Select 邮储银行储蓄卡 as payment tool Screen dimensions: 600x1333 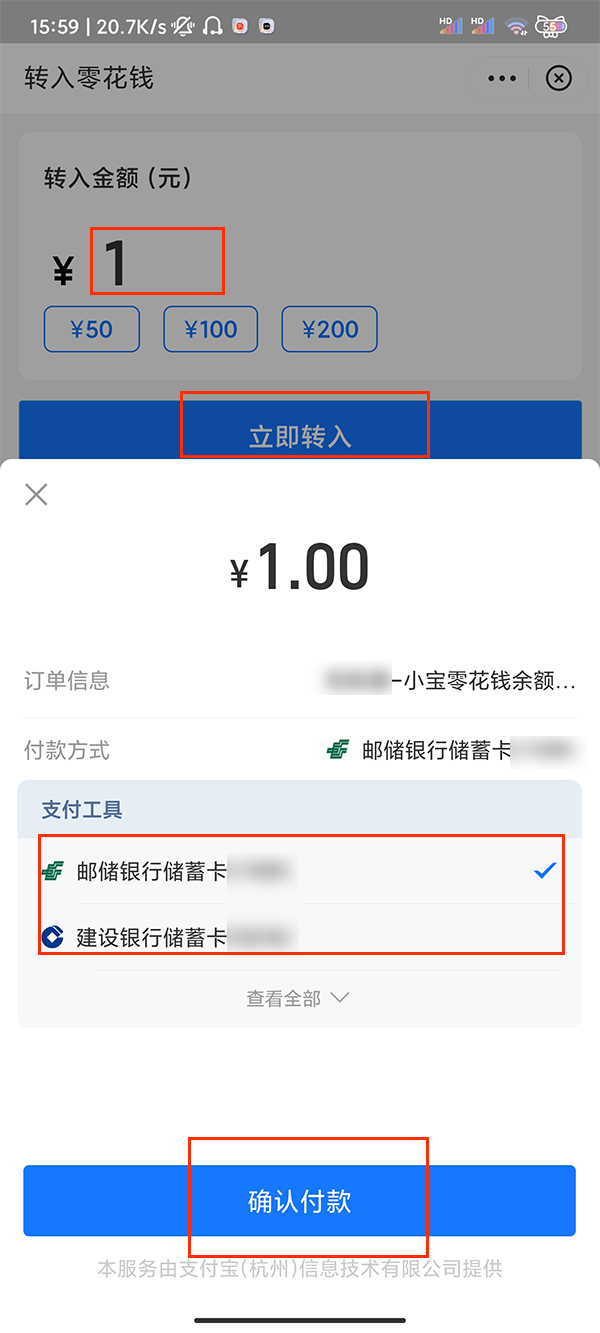tap(298, 871)
